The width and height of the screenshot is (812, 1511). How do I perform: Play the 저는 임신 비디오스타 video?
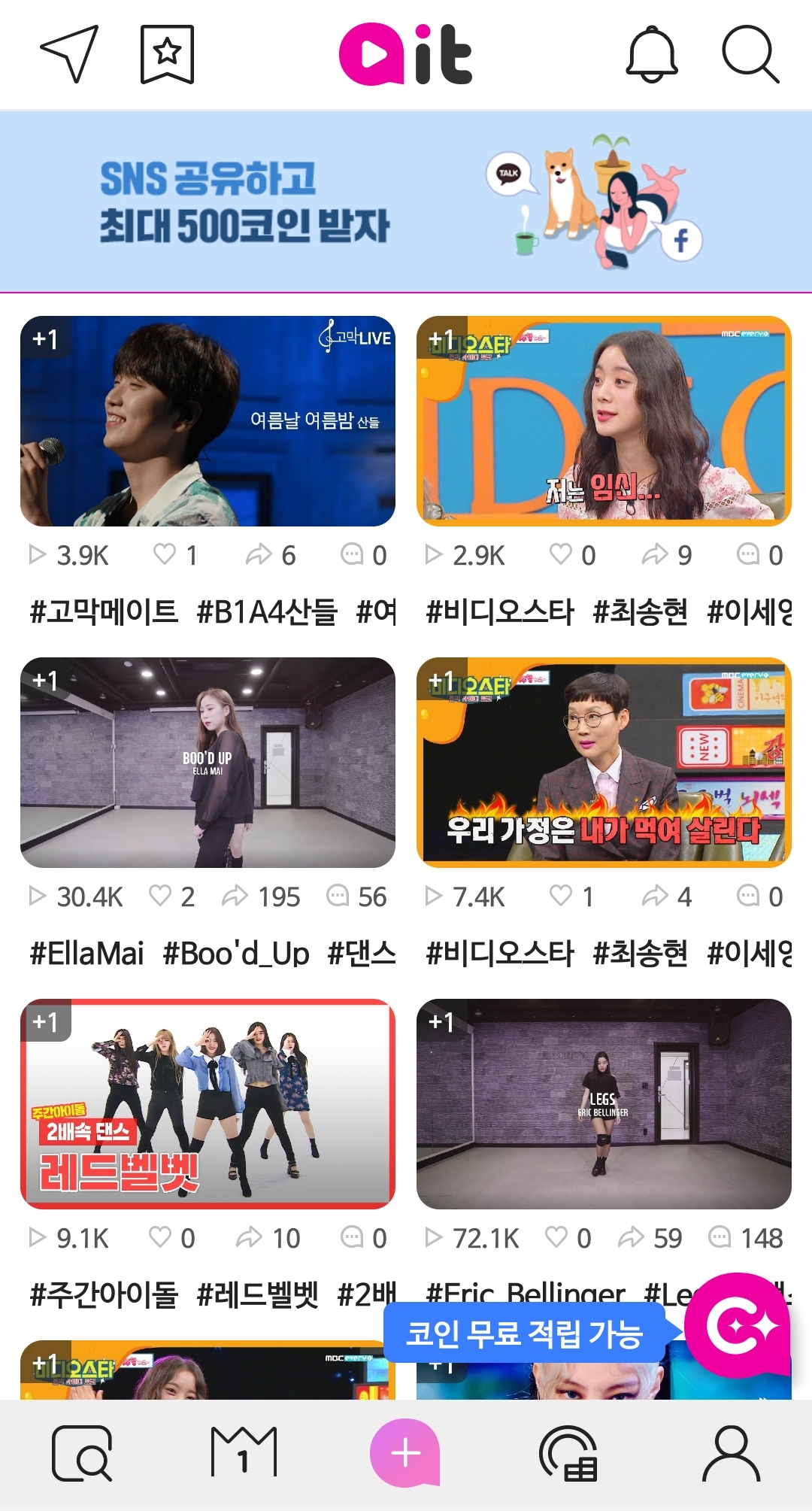[x=604, y=421]
